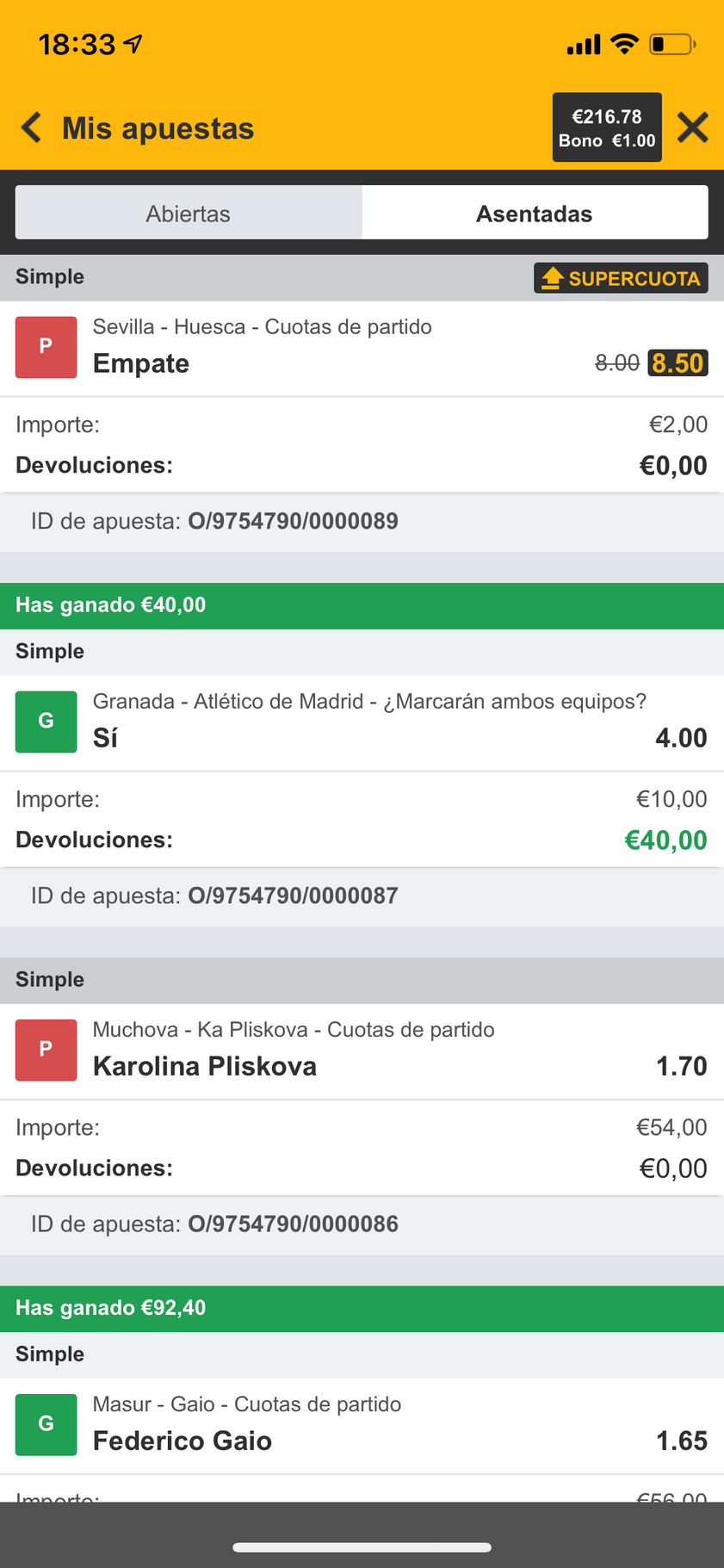Open the Sevilla - Huesca Empate bet

[362, 348]
